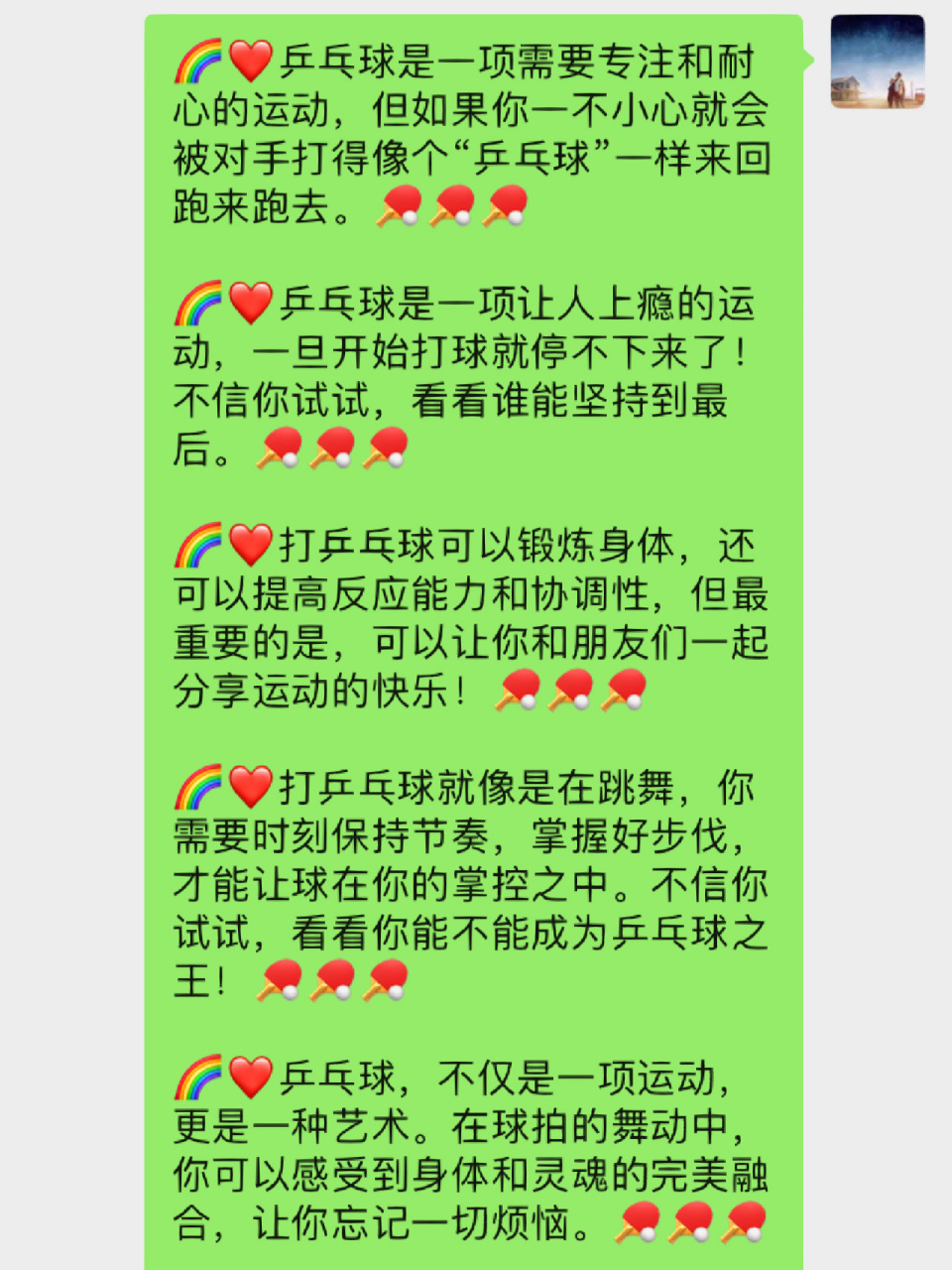This screenshot has height=1270, width=952.
Task: Click the red heart emoji in the first message
Action: pyautogui.click(x=251, y=61)
